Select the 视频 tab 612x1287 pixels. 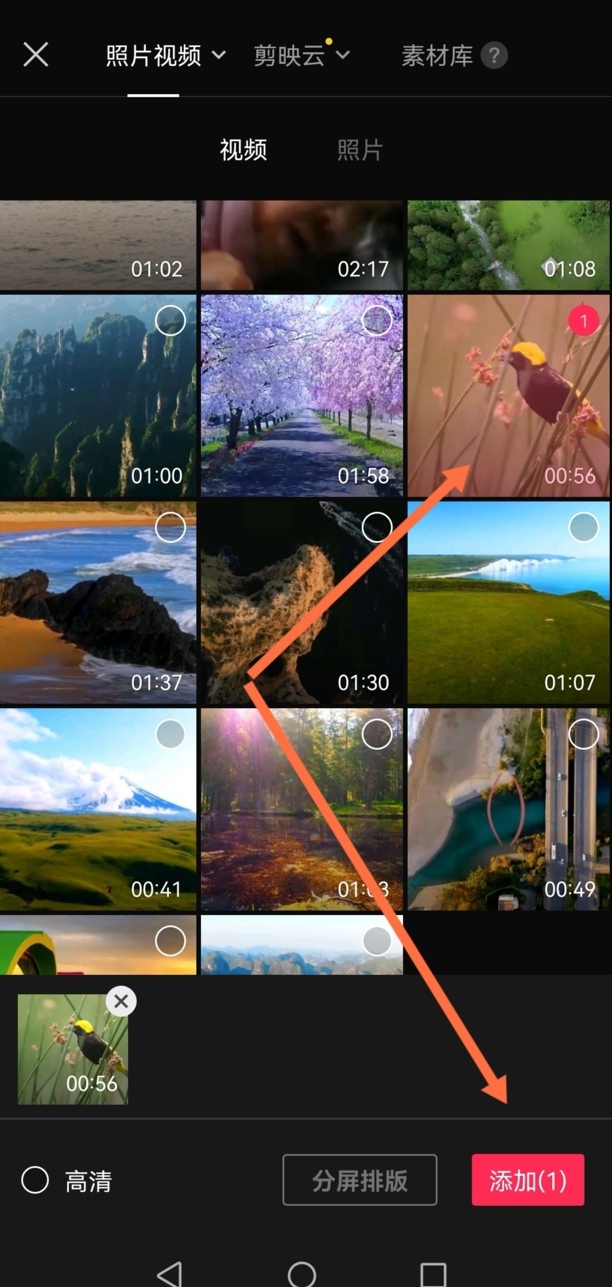point(243,150)
